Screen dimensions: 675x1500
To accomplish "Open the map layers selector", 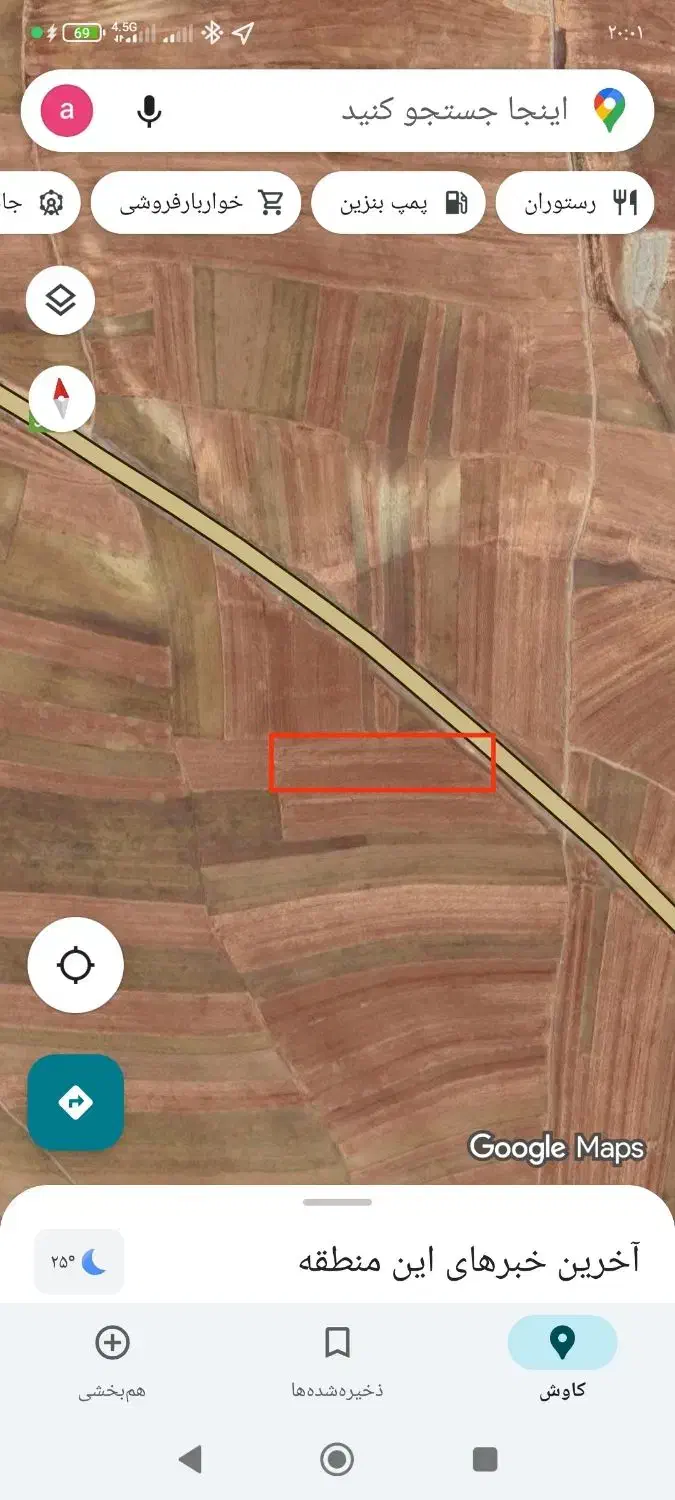I will [x=61, y=300].
